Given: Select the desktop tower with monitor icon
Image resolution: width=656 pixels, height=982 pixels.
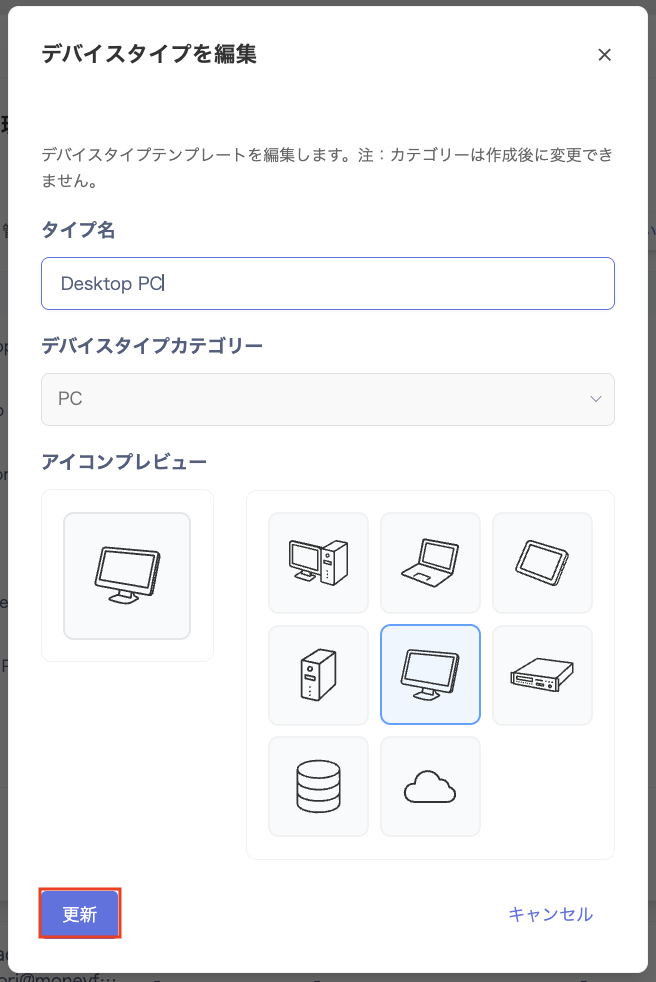Looking at the screenshot, I should (318, 563).
